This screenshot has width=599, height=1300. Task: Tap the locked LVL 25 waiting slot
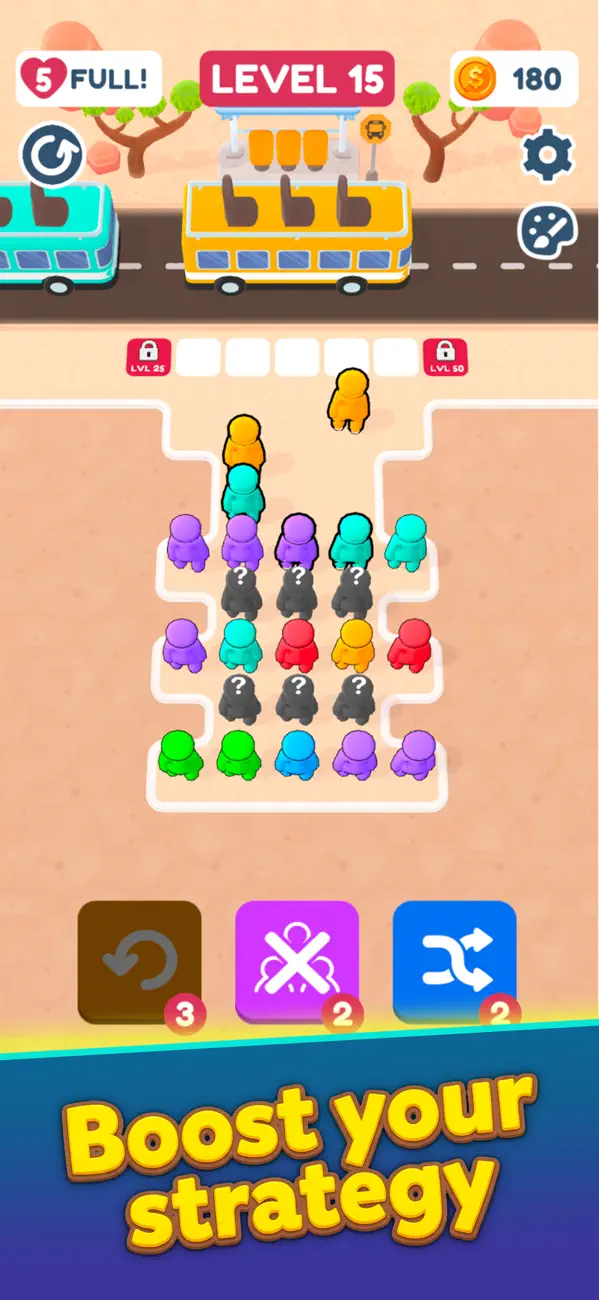pos(148,357)
